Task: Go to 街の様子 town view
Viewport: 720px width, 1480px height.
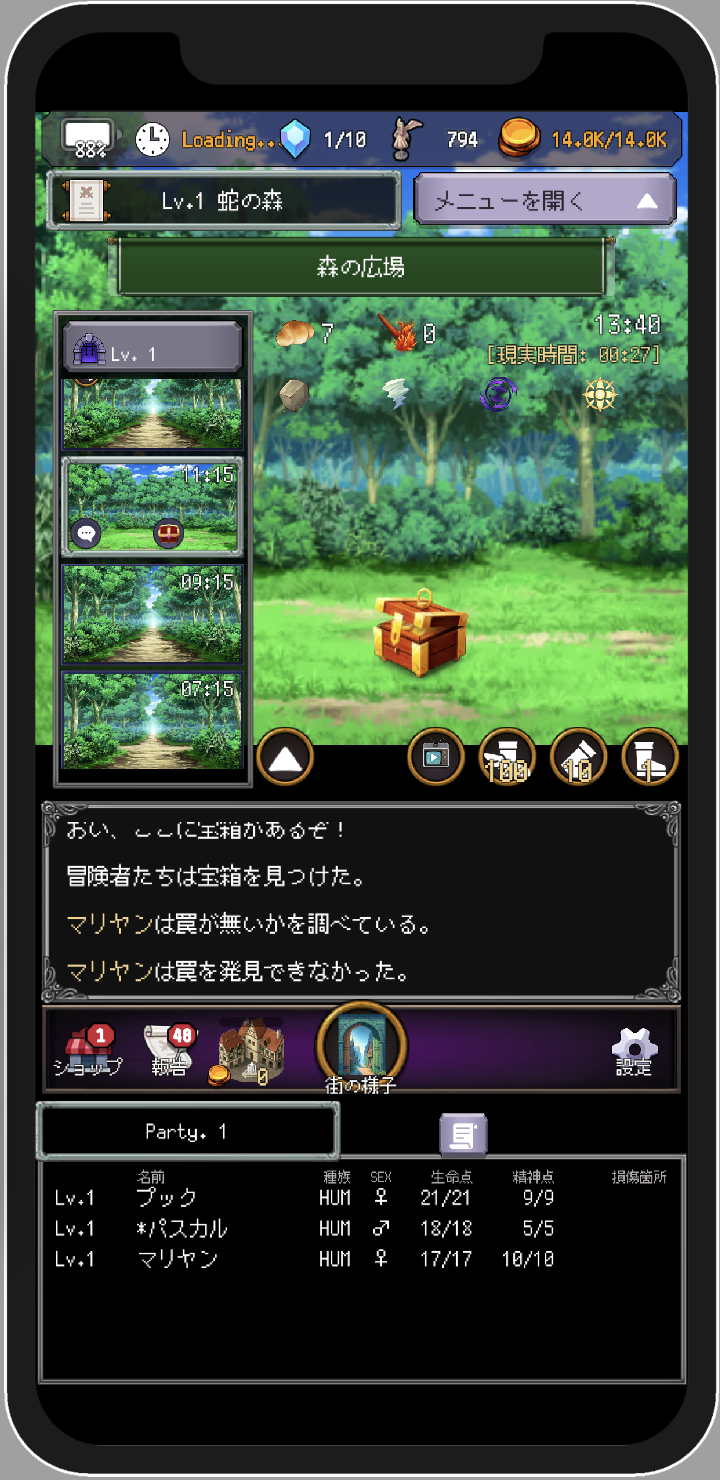Action: (361, 1048)
